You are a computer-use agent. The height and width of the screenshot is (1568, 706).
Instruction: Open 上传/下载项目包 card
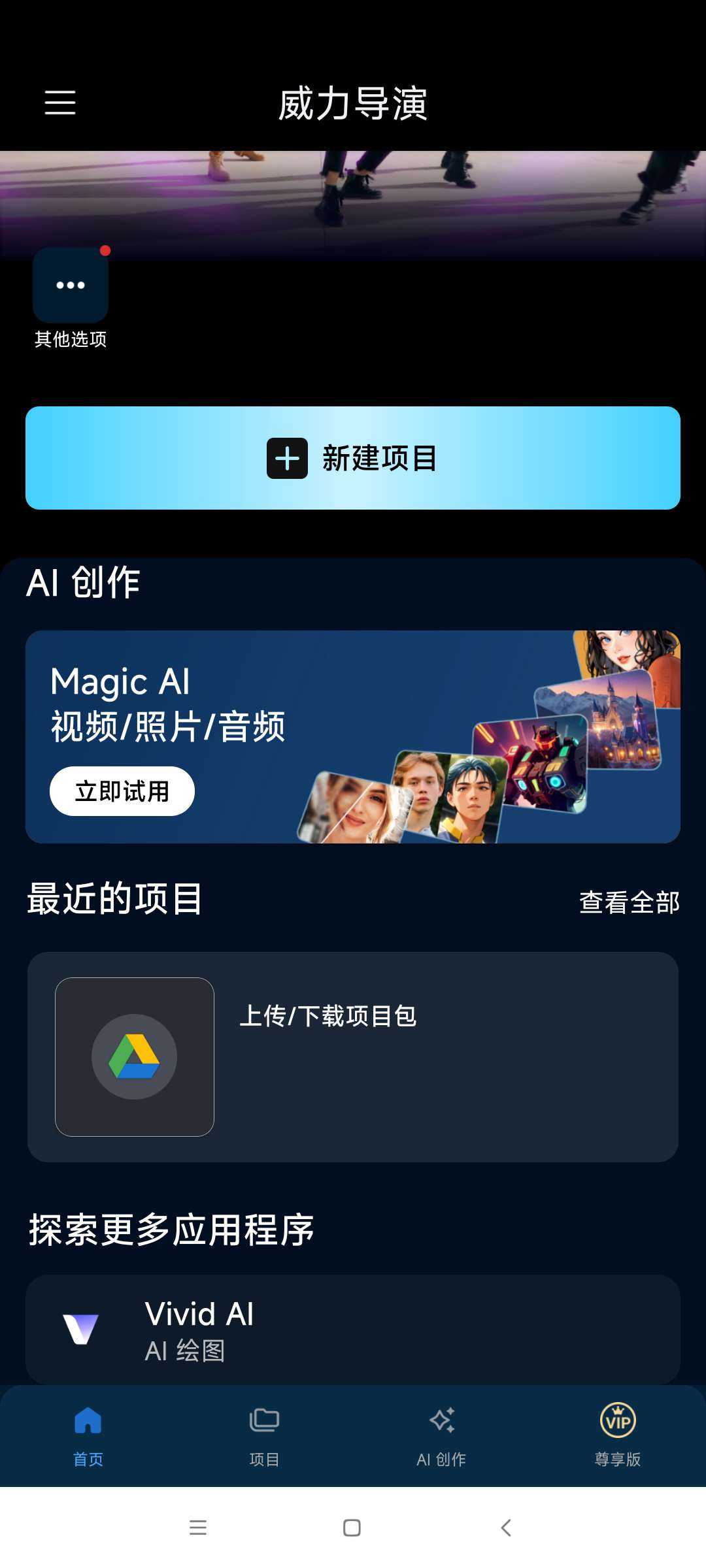point(353,1056)
